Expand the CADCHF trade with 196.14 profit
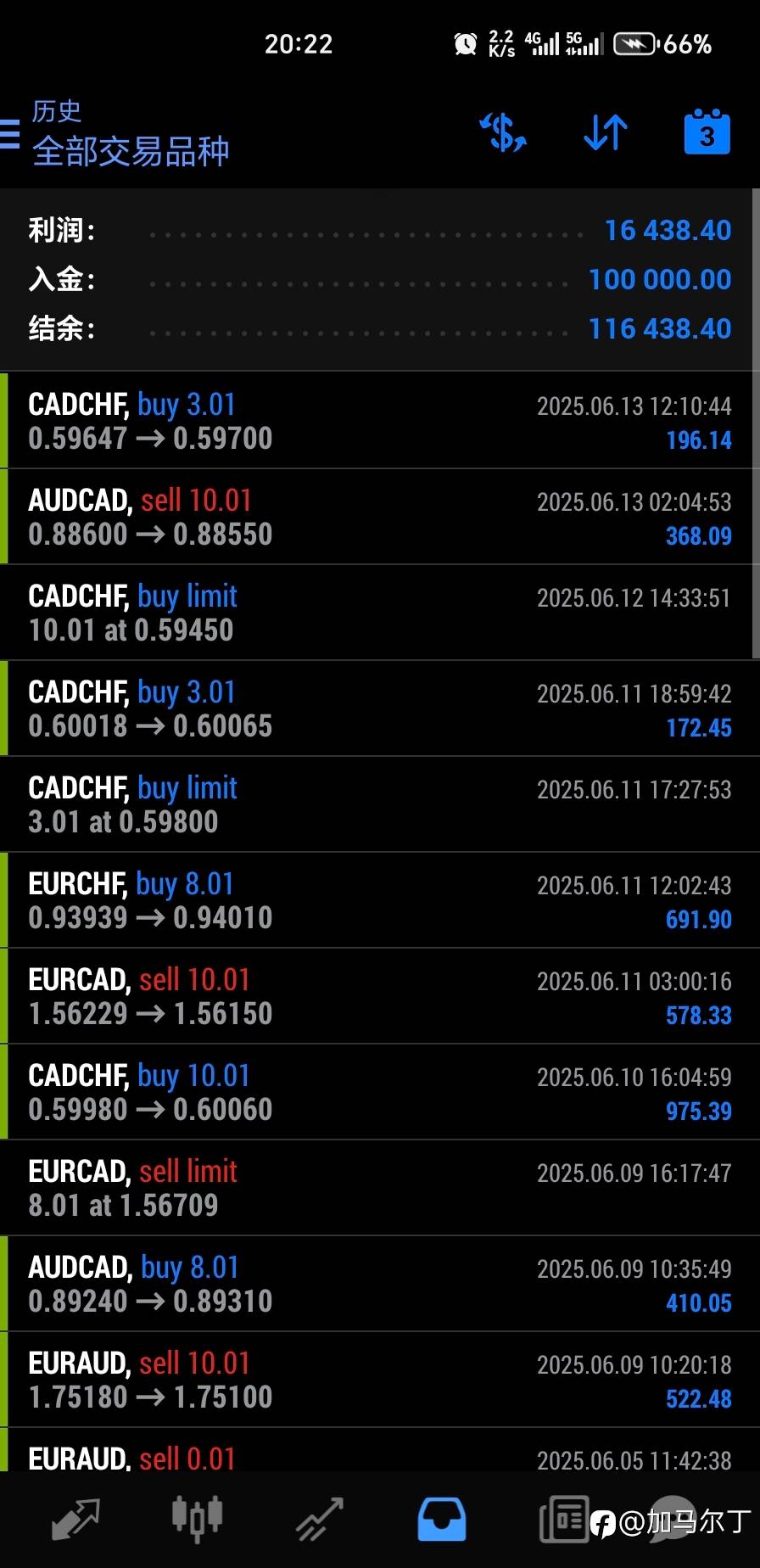 (x=378, y=421)
